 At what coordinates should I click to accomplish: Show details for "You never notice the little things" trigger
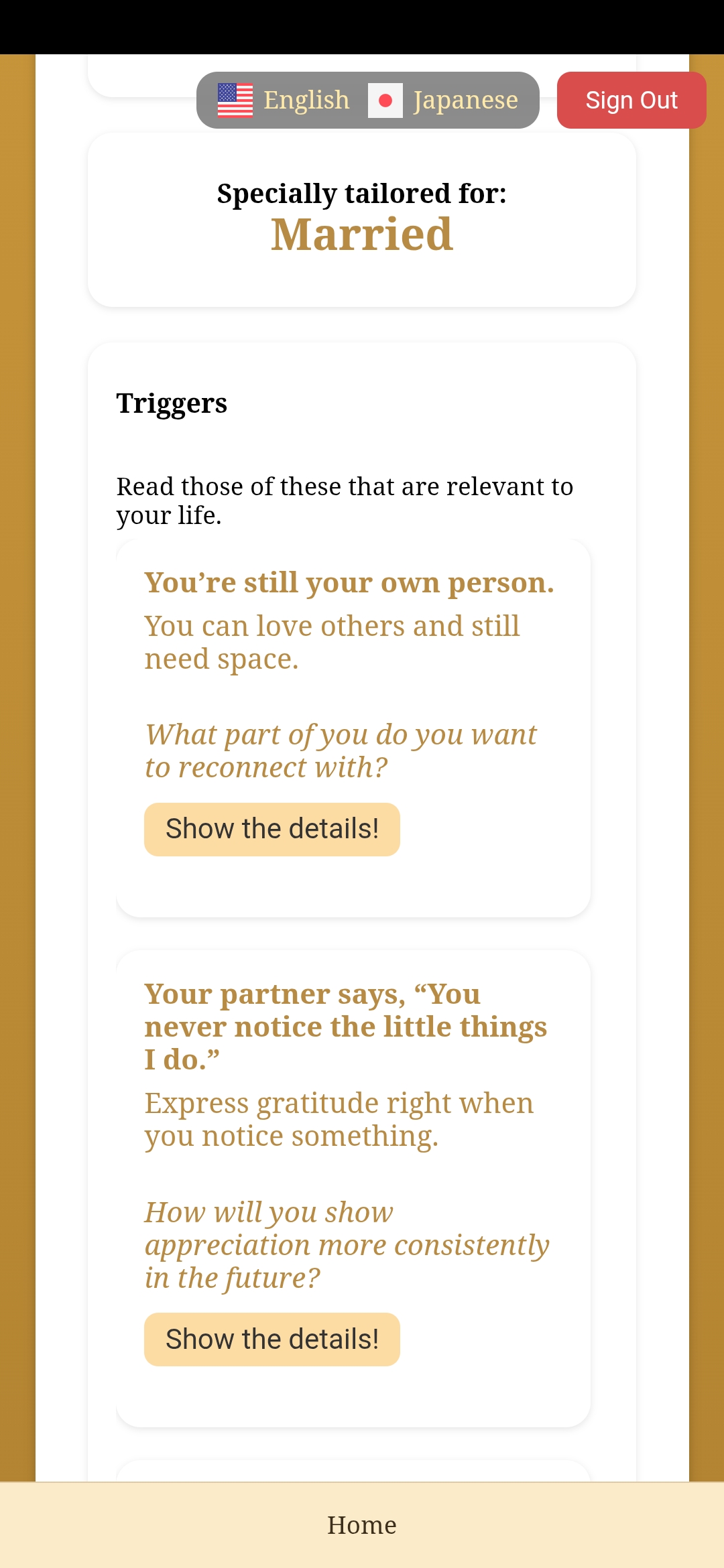pos(271,1339)
